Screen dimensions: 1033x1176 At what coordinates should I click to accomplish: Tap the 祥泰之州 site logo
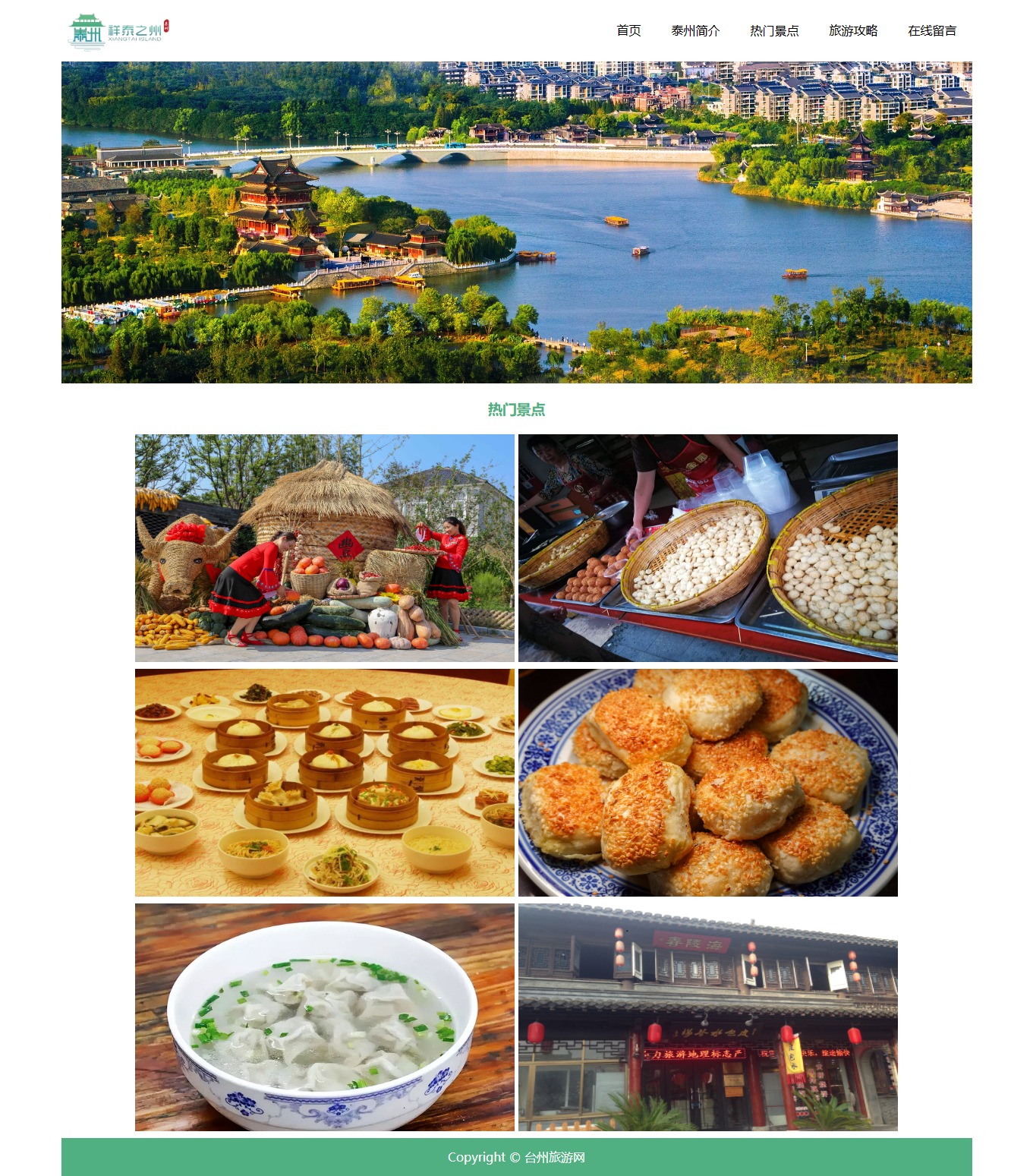(118, 31)
